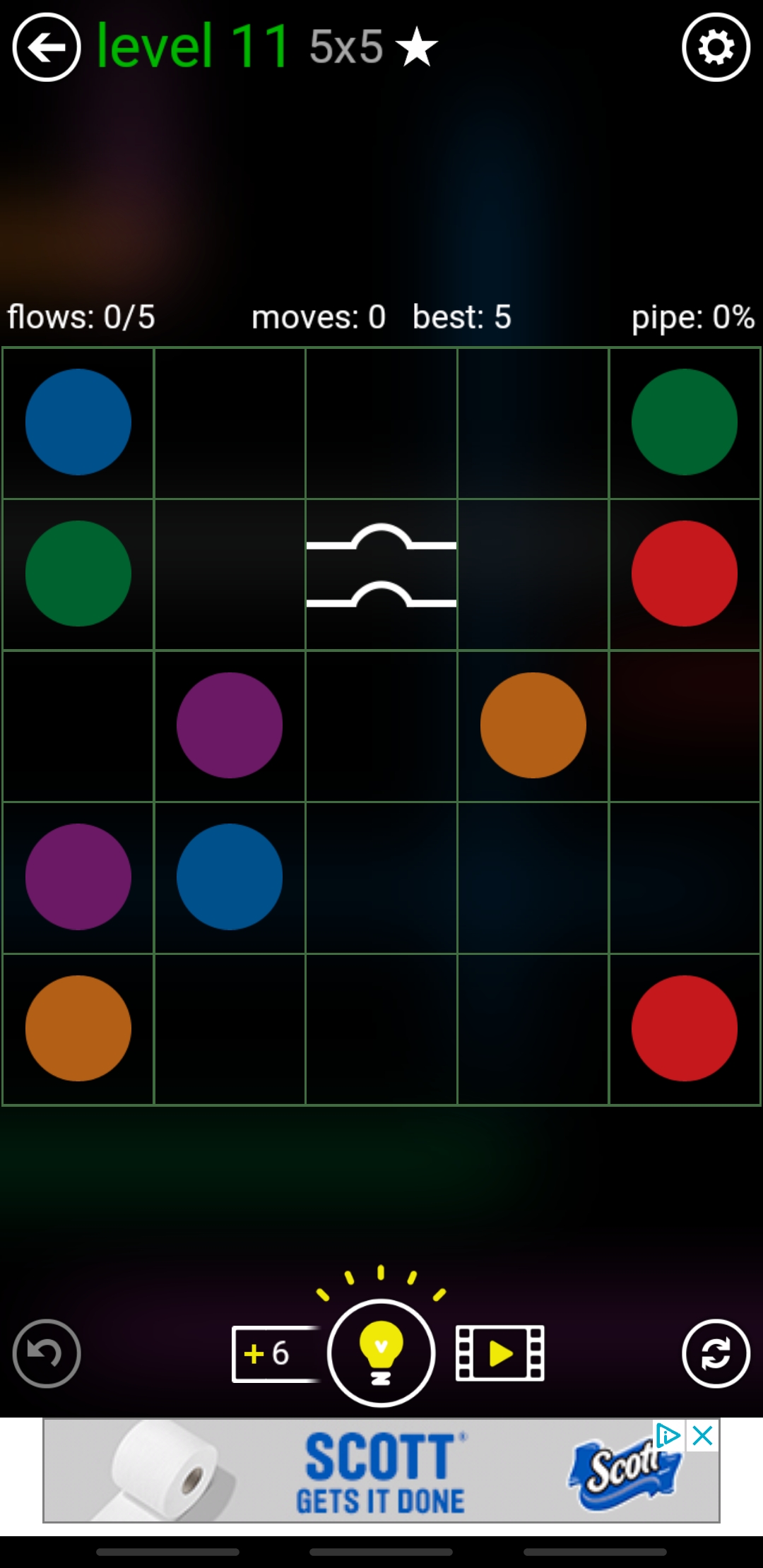This screenshot has width=763, height=1568.
Task: Open the settings gear
Action: pos(716,48)
